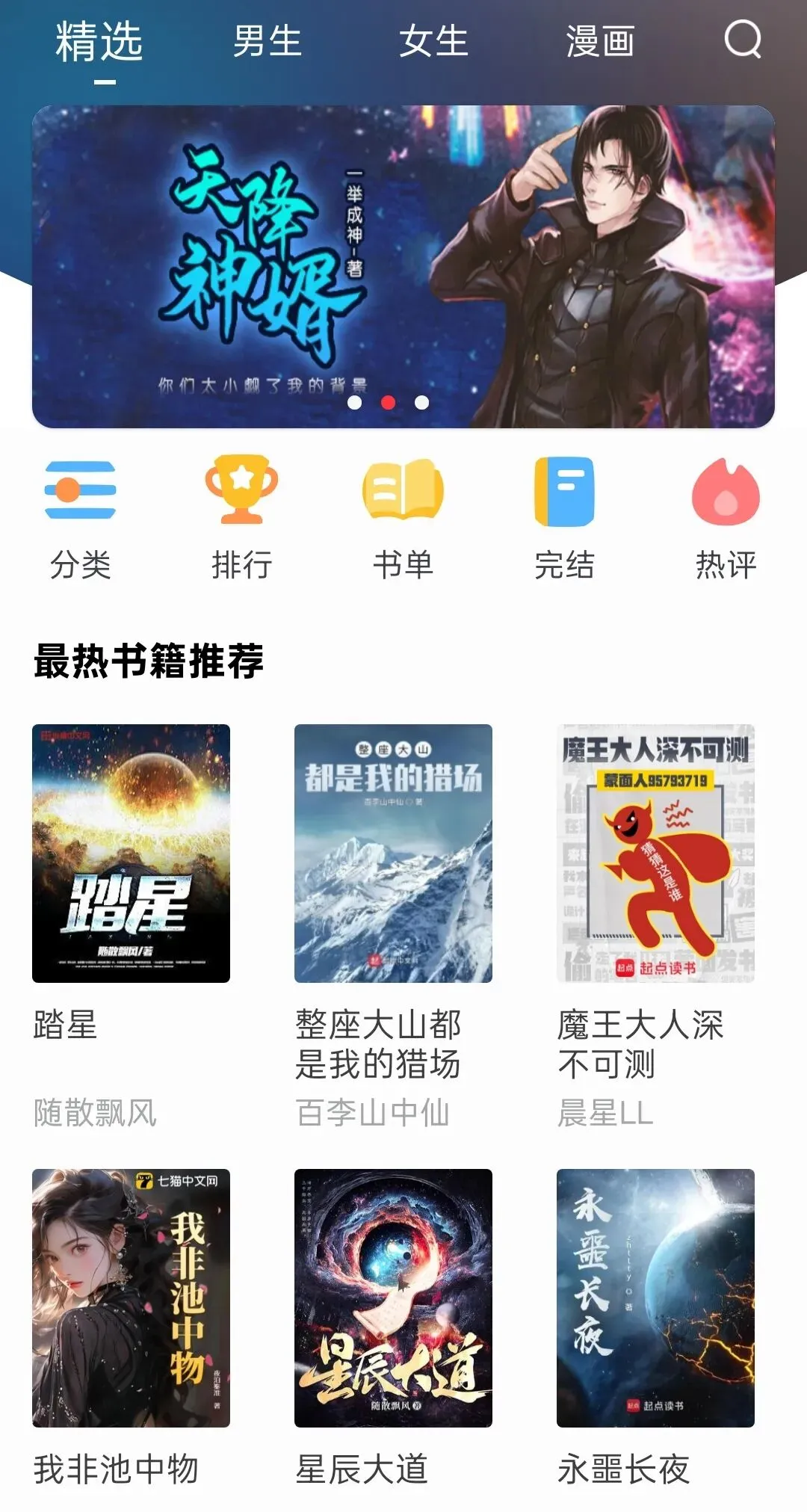The image size is (807, 1512).
Task: Switch to the 漫画 tab
Action: (600, 41)
